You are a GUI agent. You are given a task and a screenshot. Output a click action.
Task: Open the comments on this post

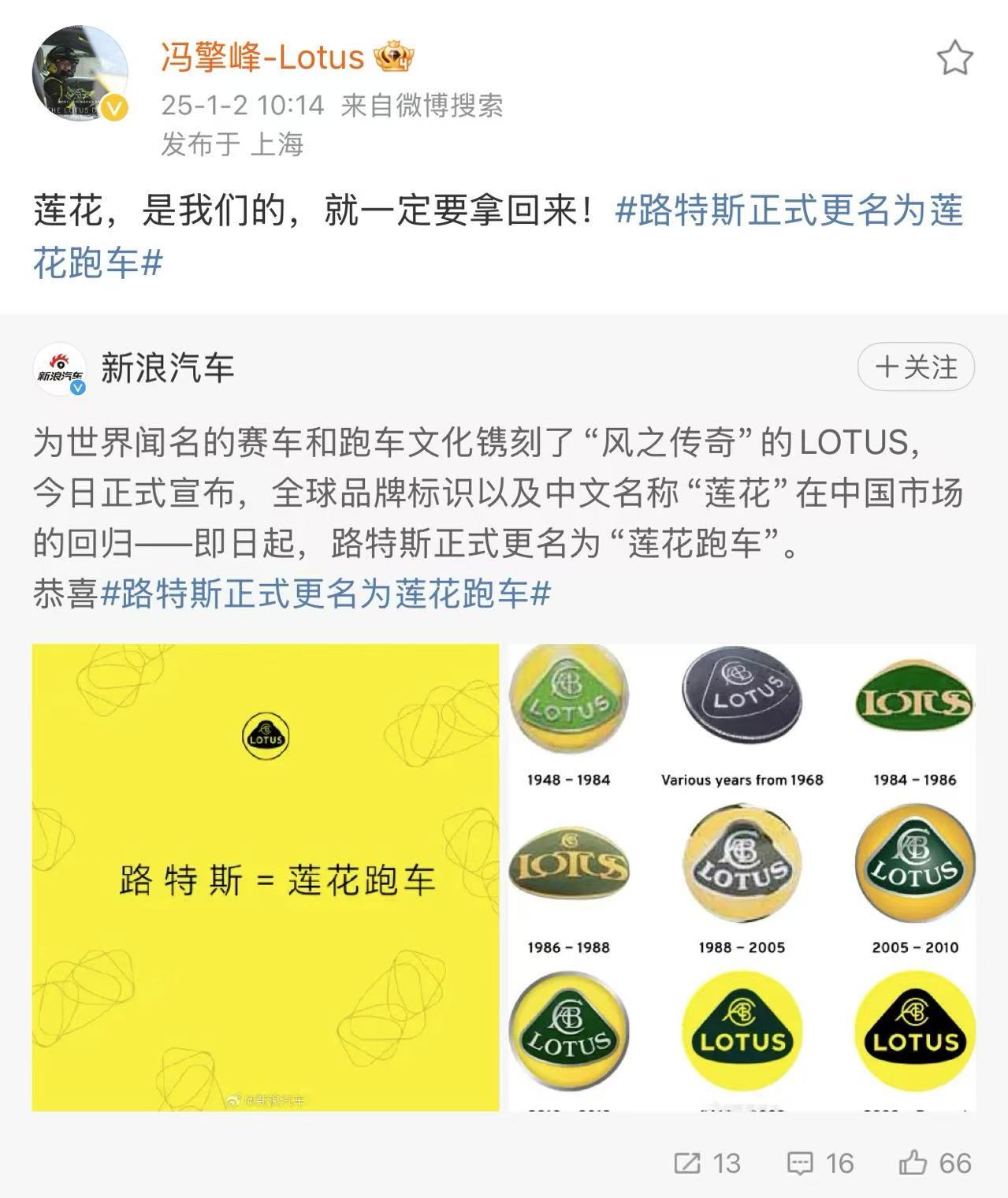[x=820, y=1163]
